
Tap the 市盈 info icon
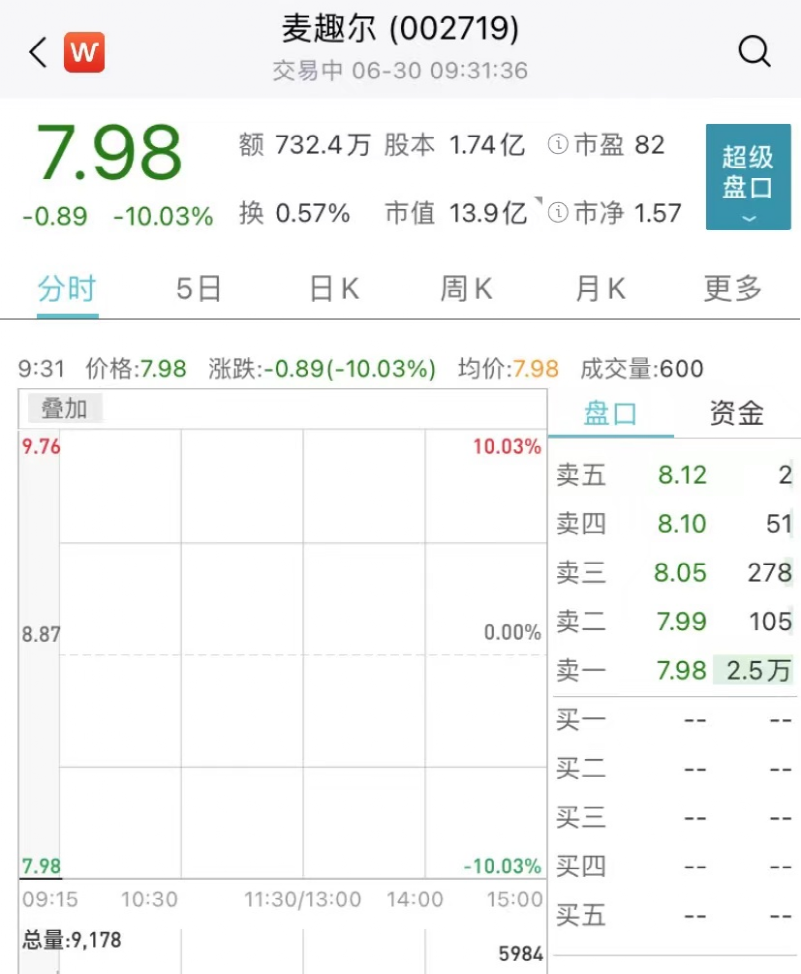(x=557, y=145)
